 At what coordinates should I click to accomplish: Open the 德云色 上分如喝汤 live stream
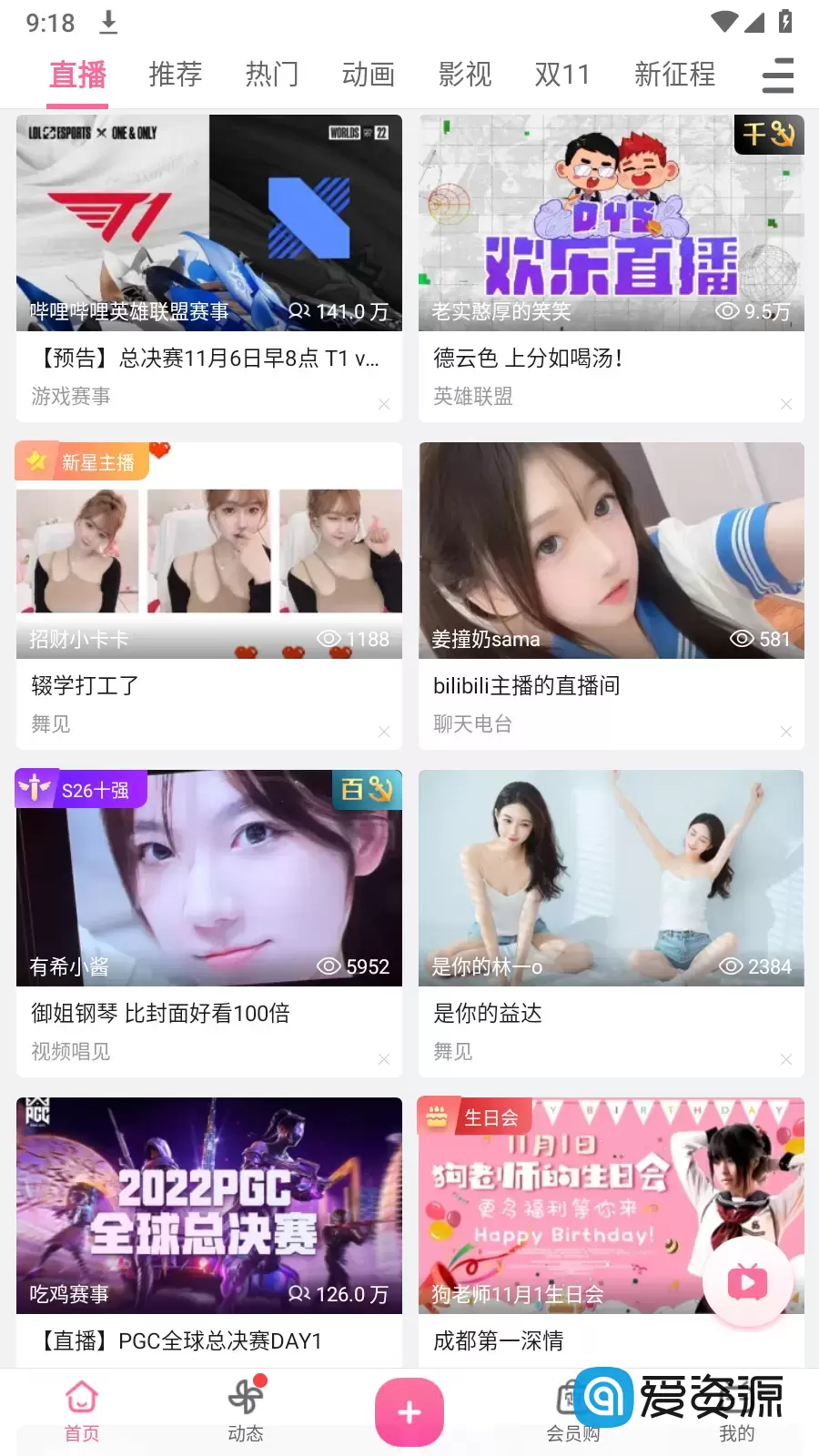point(611,223)
